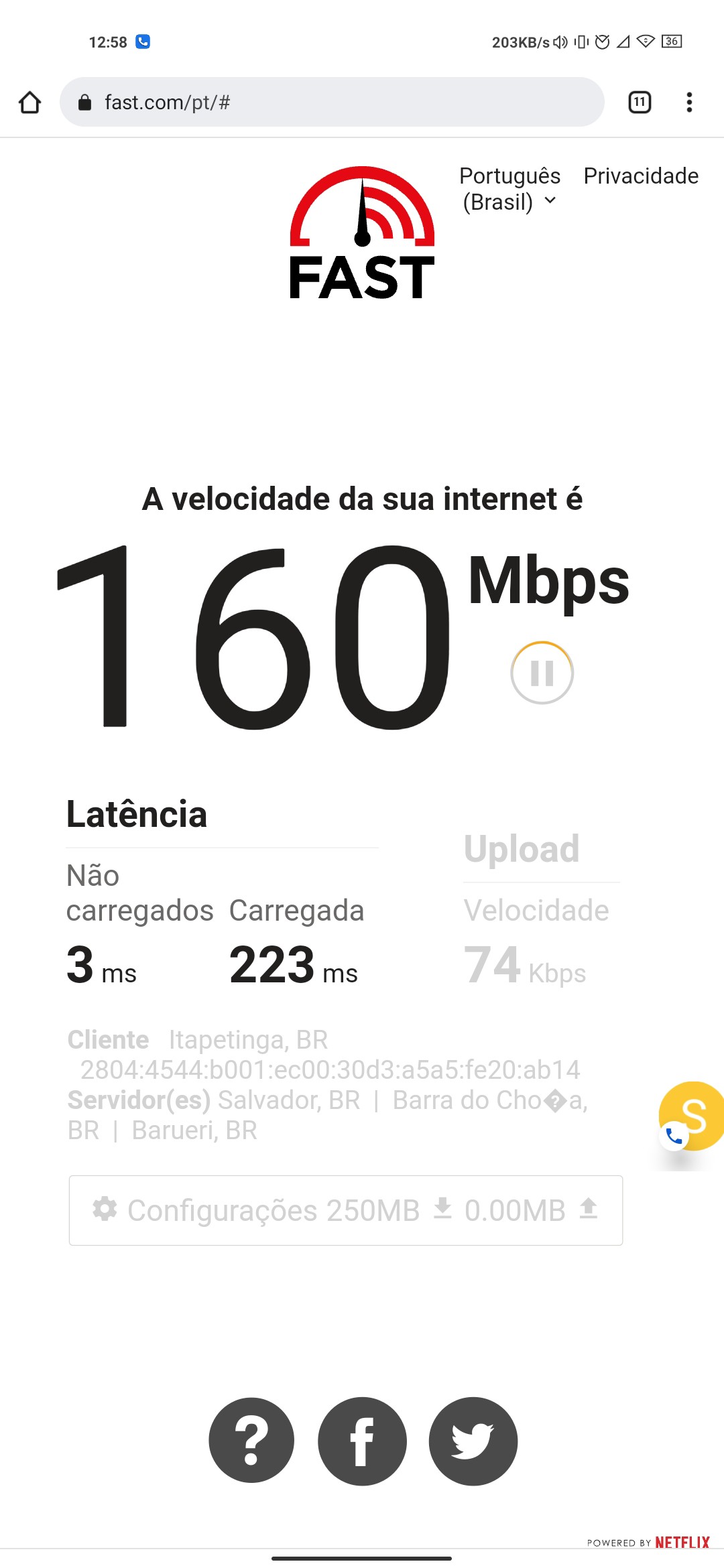Go to the browser home page

click(30, 103)
